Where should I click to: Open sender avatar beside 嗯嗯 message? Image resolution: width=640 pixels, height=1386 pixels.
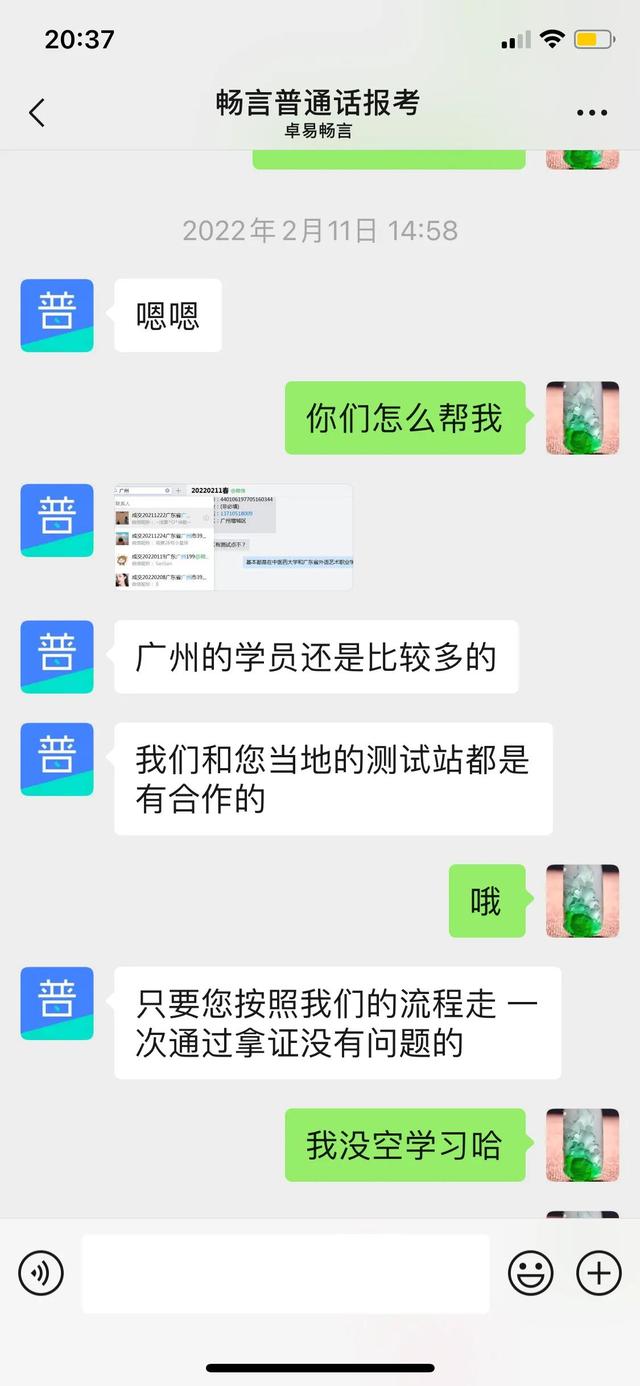pos(57,315)
